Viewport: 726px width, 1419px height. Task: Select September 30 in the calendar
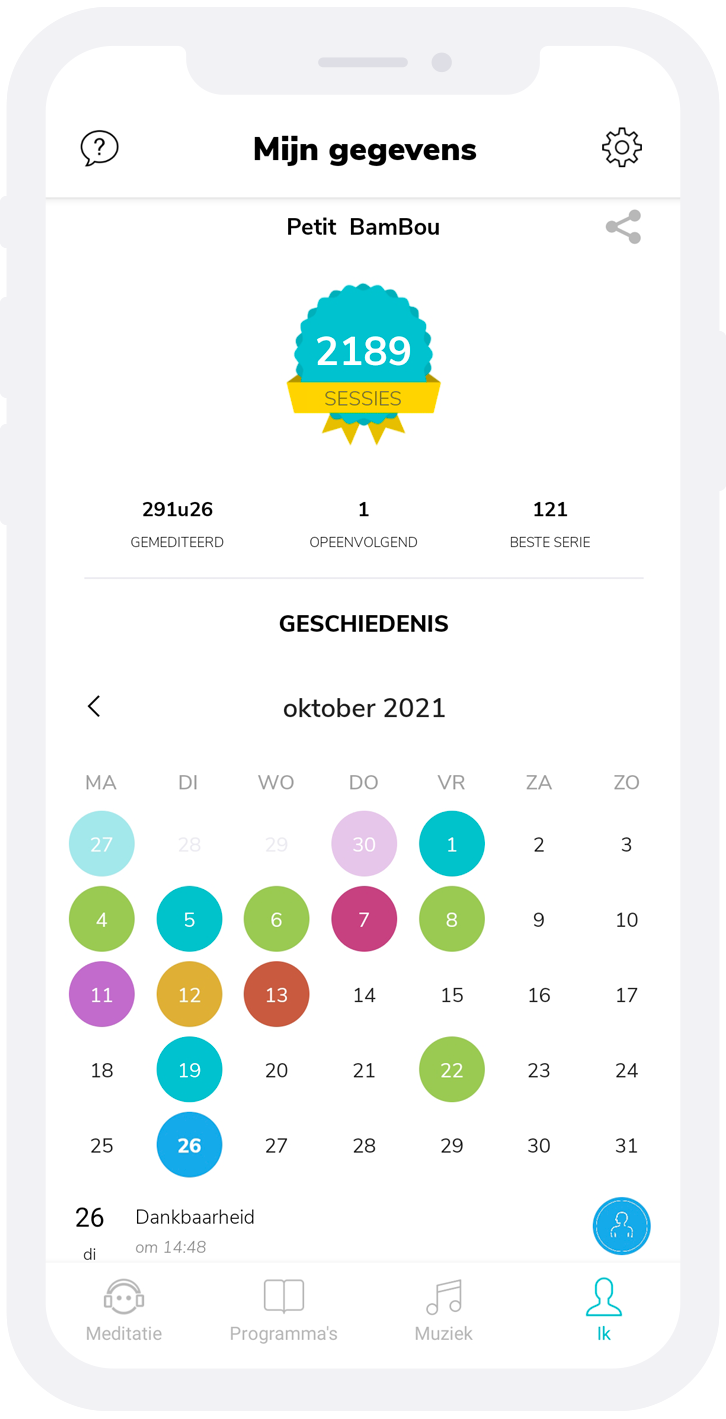click(364, 844)
